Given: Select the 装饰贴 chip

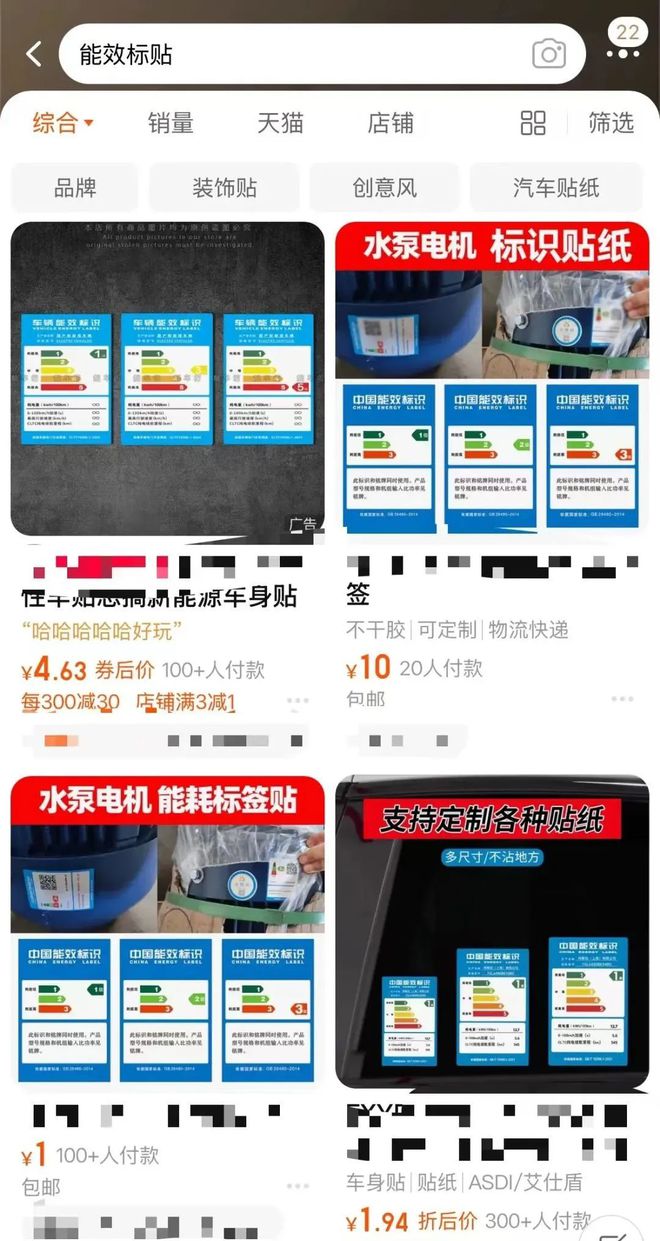Looking at the screenshot, I should point(224,187).
